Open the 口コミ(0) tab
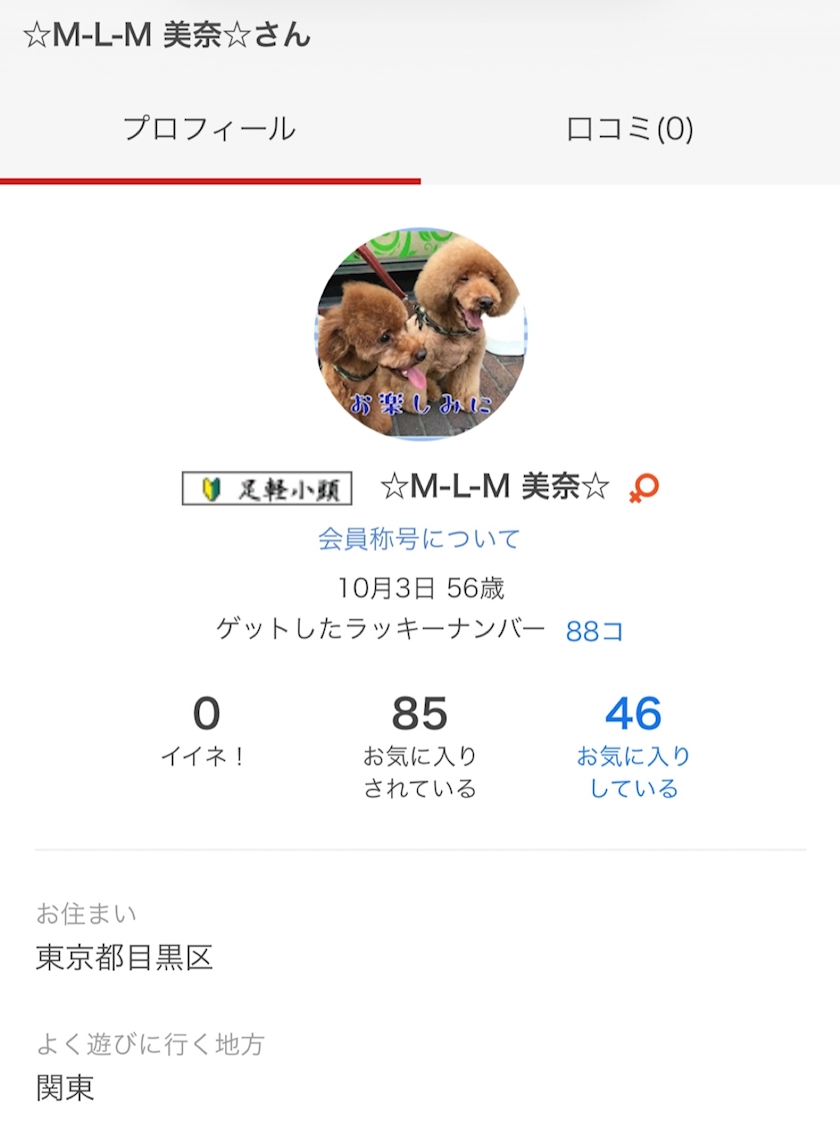 (x=630, y=129)
